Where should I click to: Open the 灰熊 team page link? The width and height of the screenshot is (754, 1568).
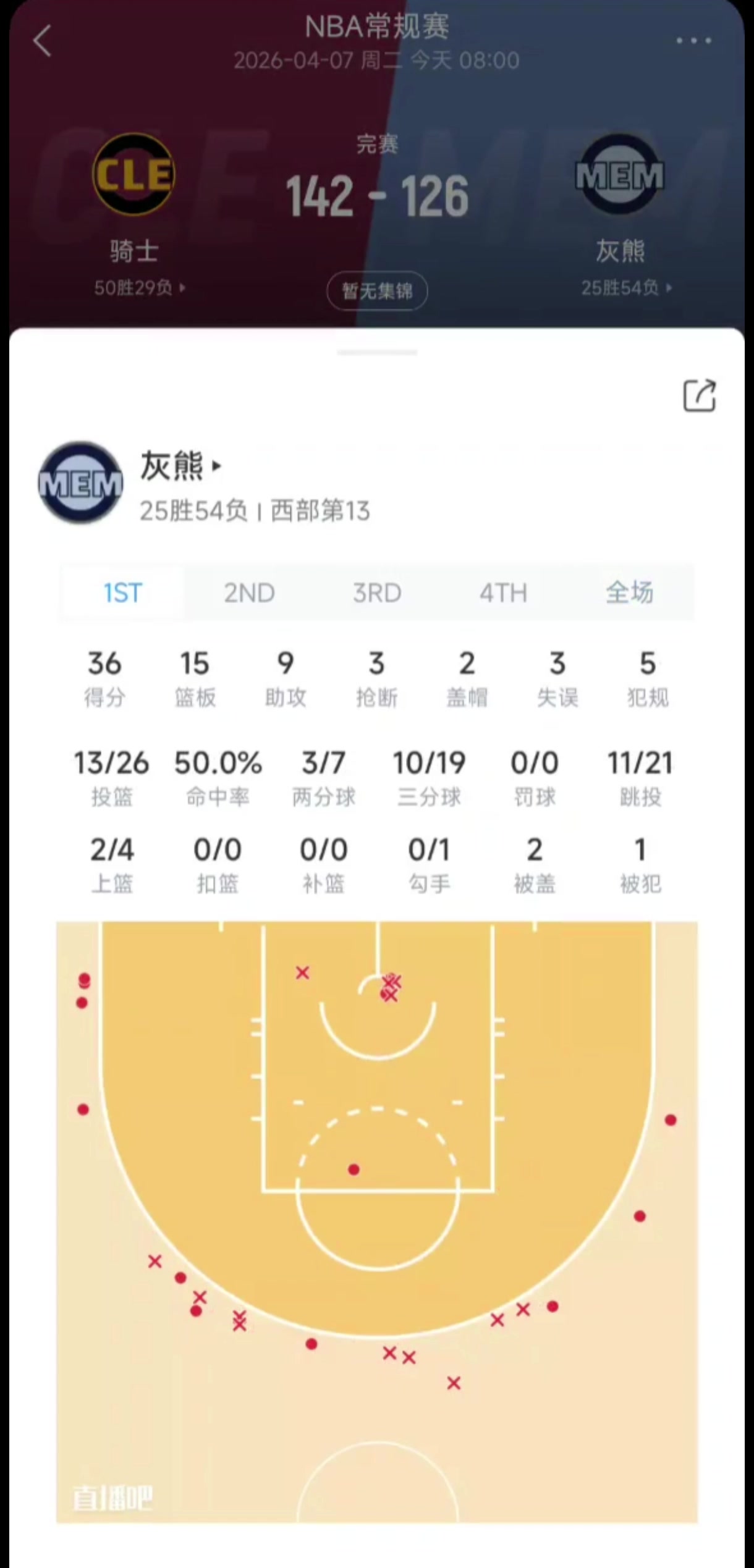[x=180, y=466]
